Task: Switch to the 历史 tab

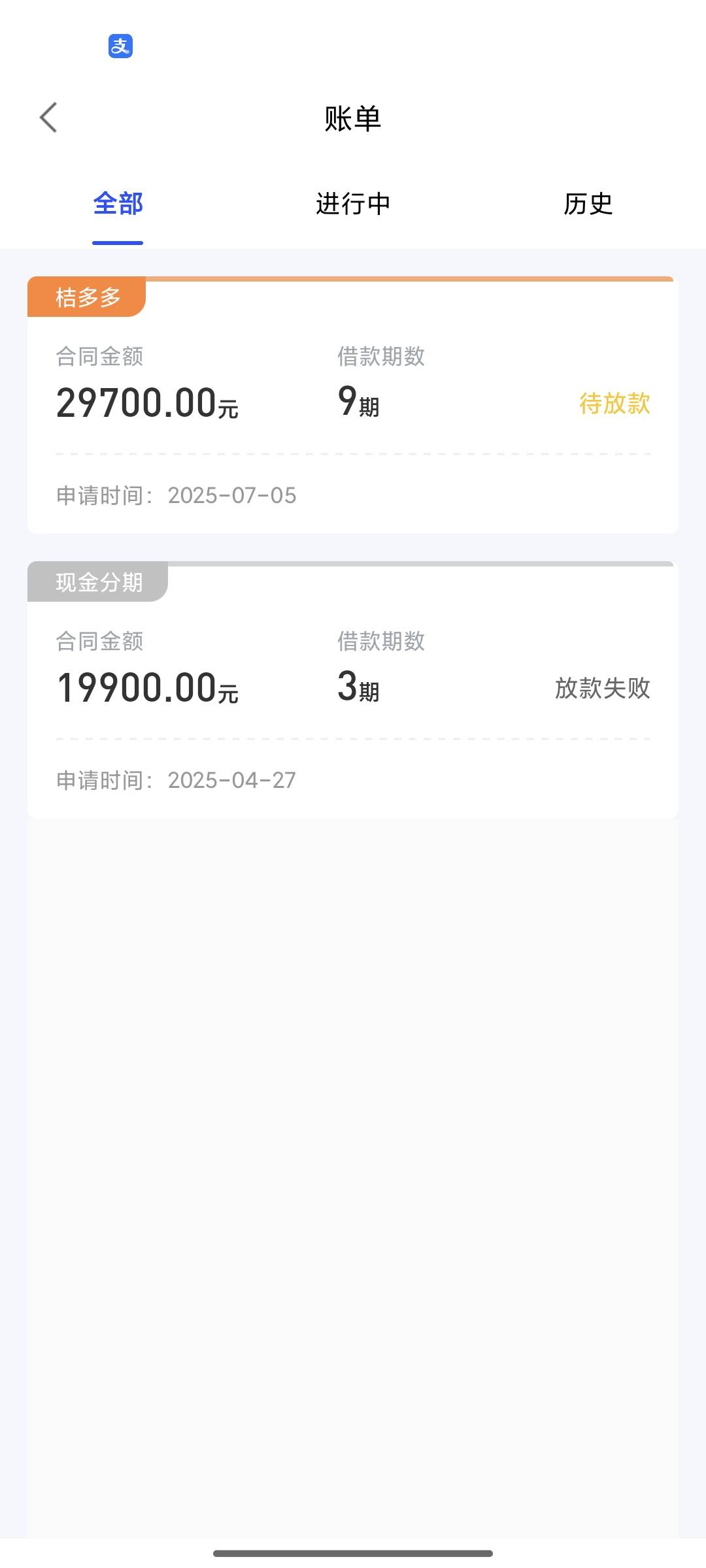Action: [588, 204]
